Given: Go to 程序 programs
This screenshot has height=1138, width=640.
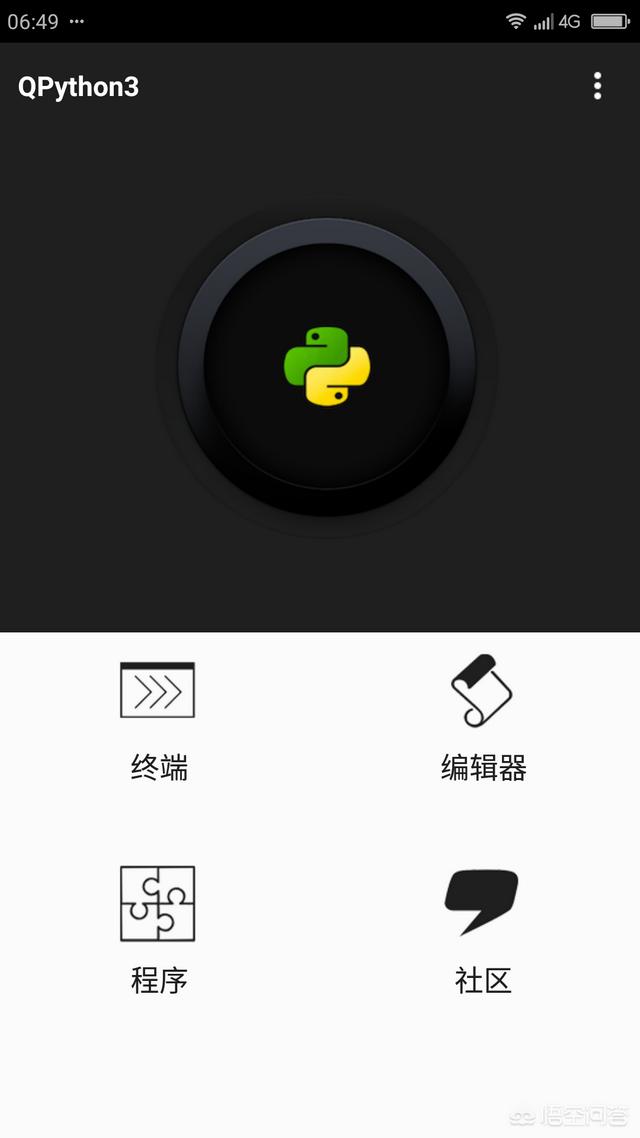Looking at the screenshot, I should (x=158, y=930).
